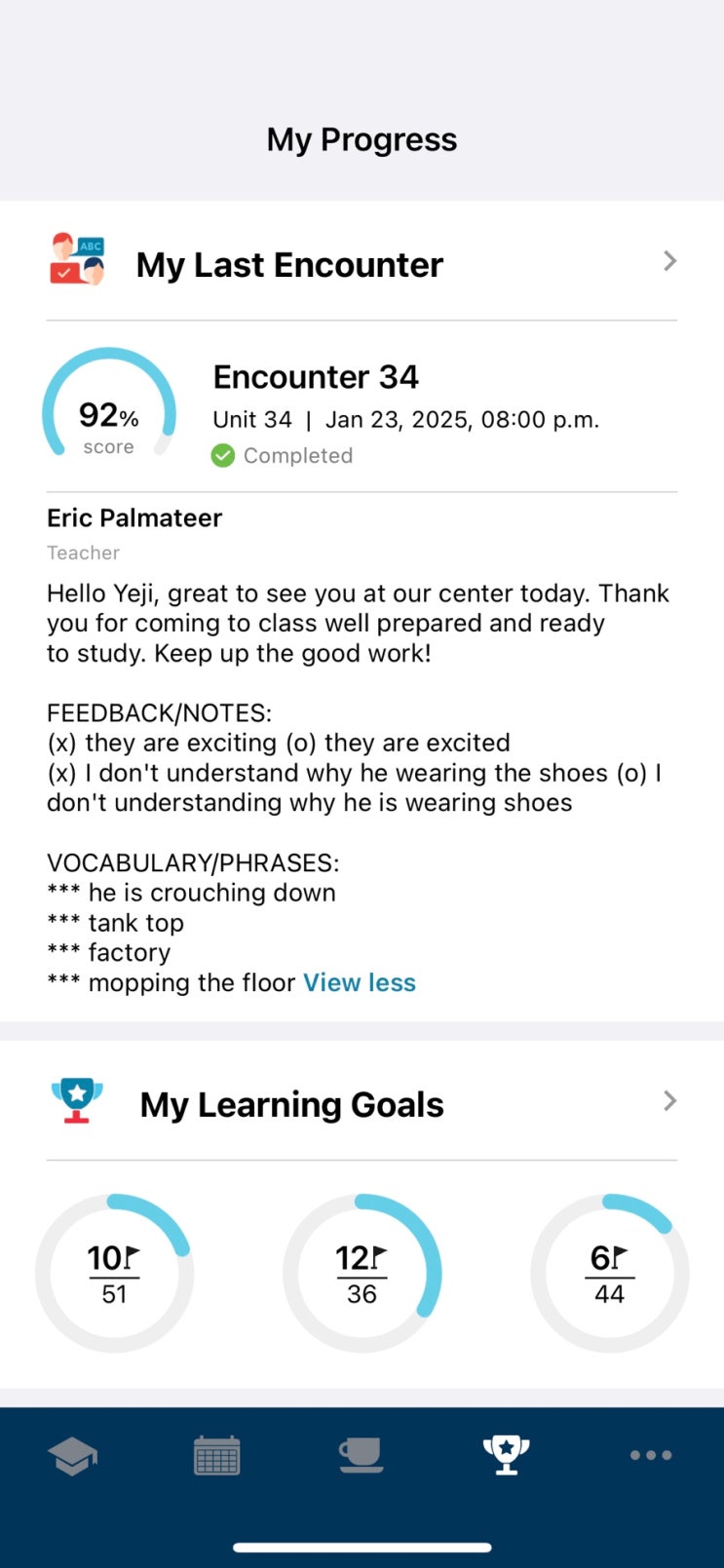
Task: Open My Learning Goals section
Action: point(668,1101)
